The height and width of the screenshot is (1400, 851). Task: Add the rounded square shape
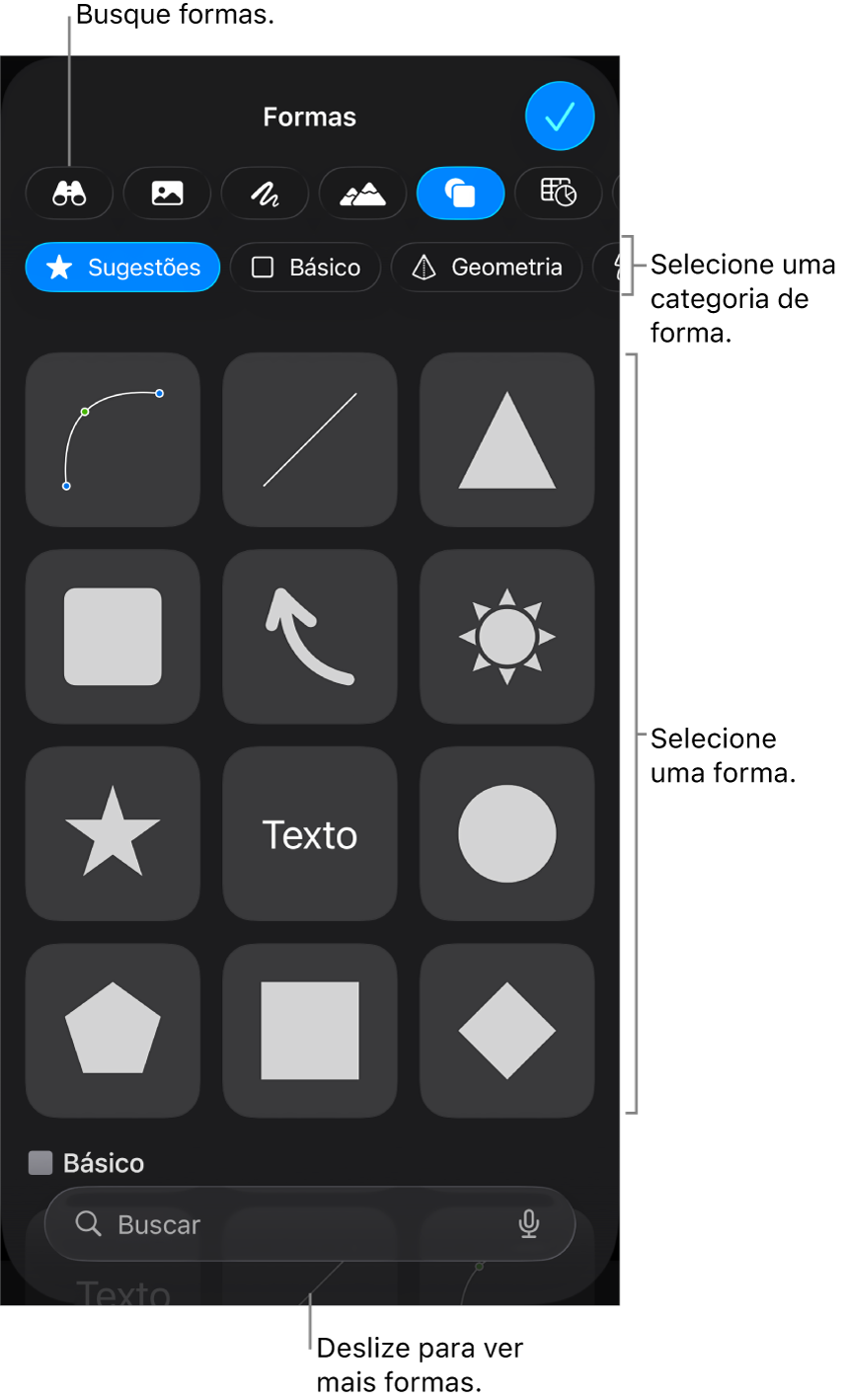[113, 637]
